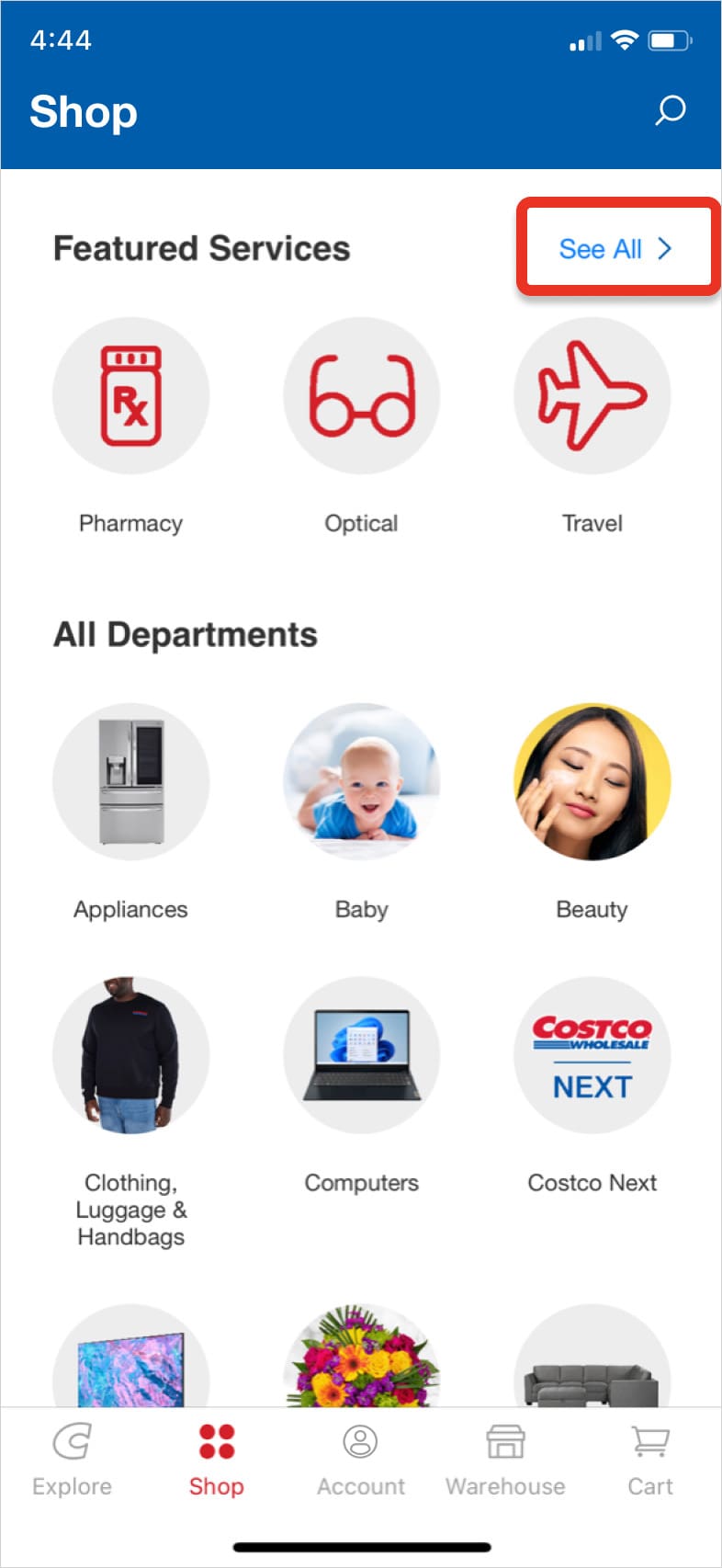722x1568 pixels.
Task: Open the Travel service
Action: 592,396
